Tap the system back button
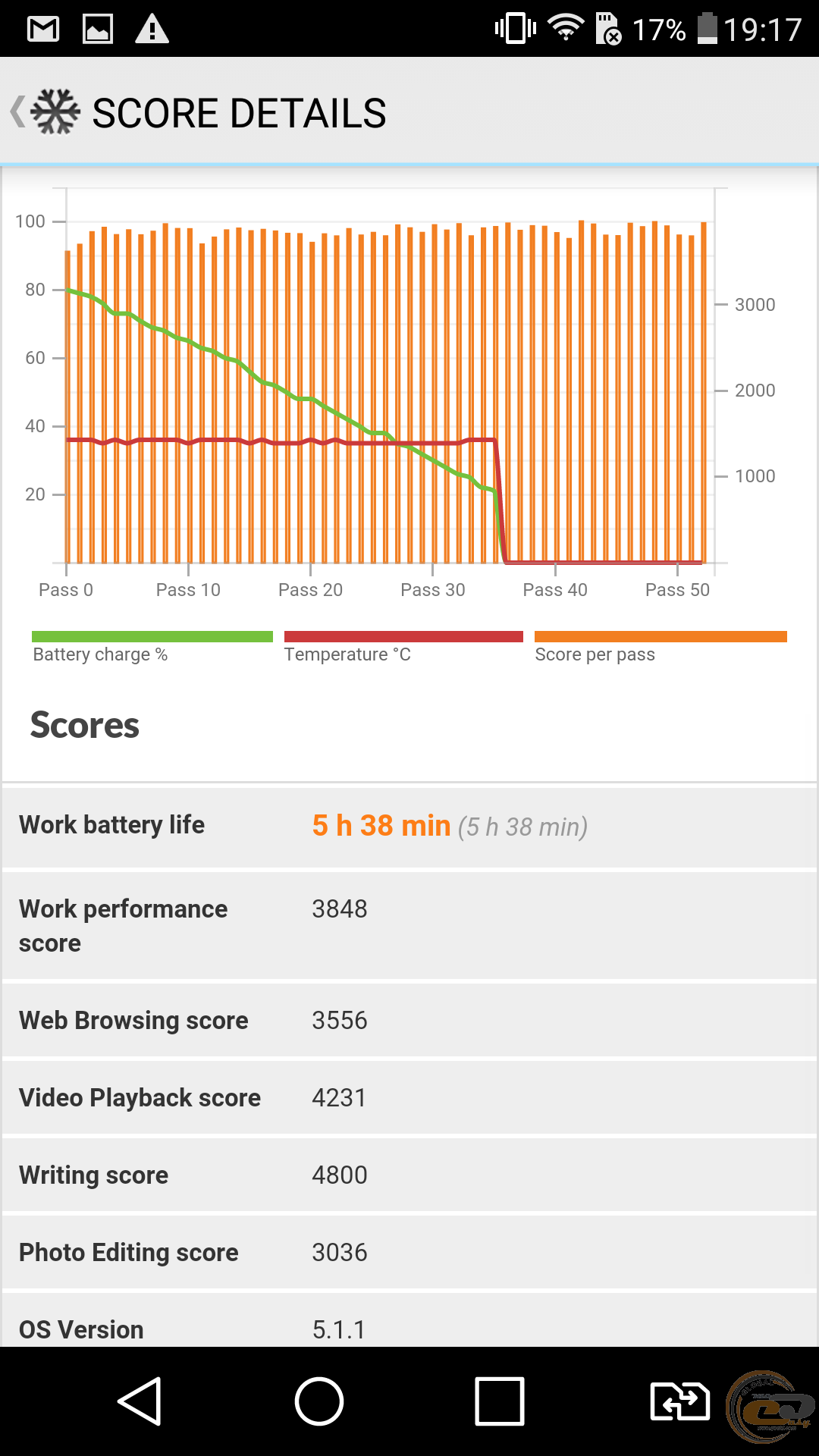The height and width of the screenshot is (1456, 819). pos(140,1401)
